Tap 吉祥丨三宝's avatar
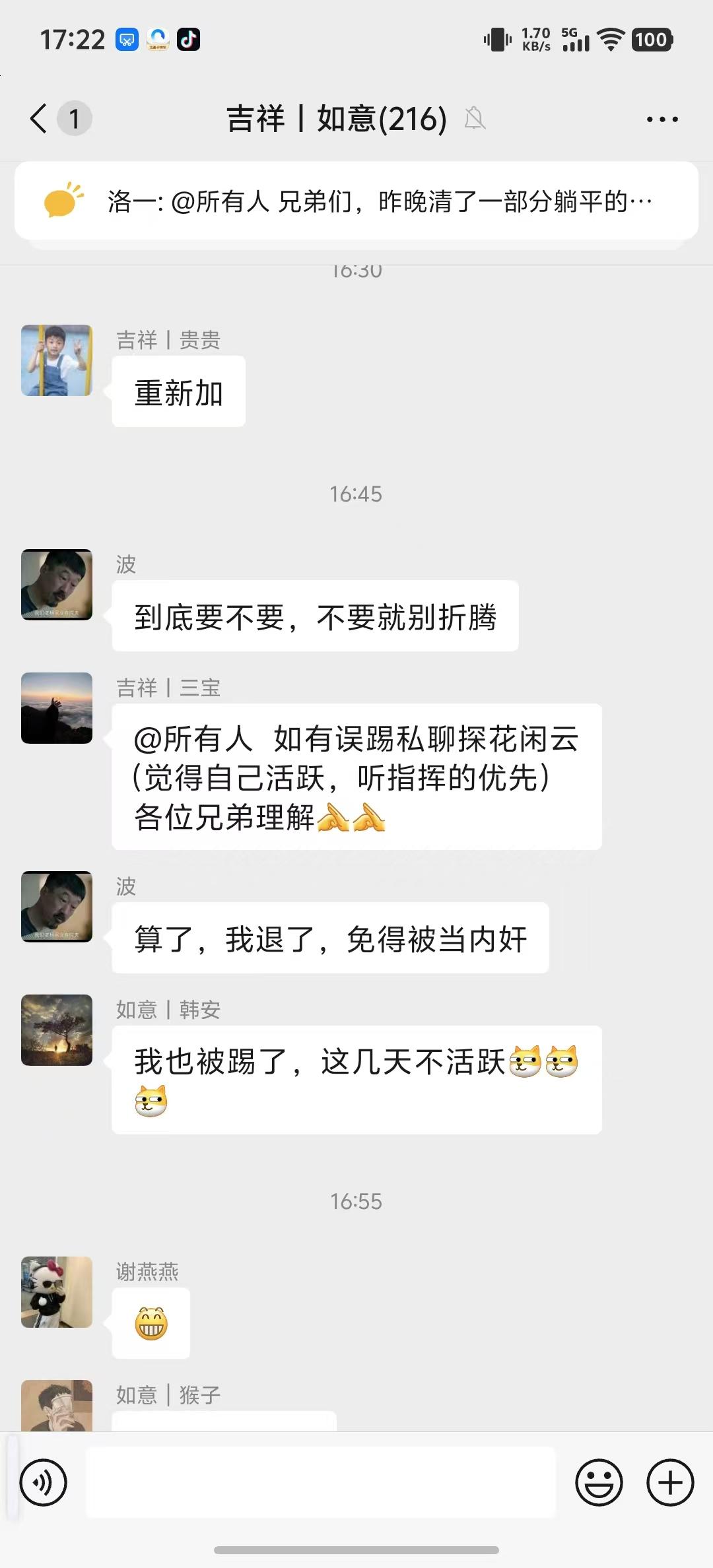 (57, 708)
